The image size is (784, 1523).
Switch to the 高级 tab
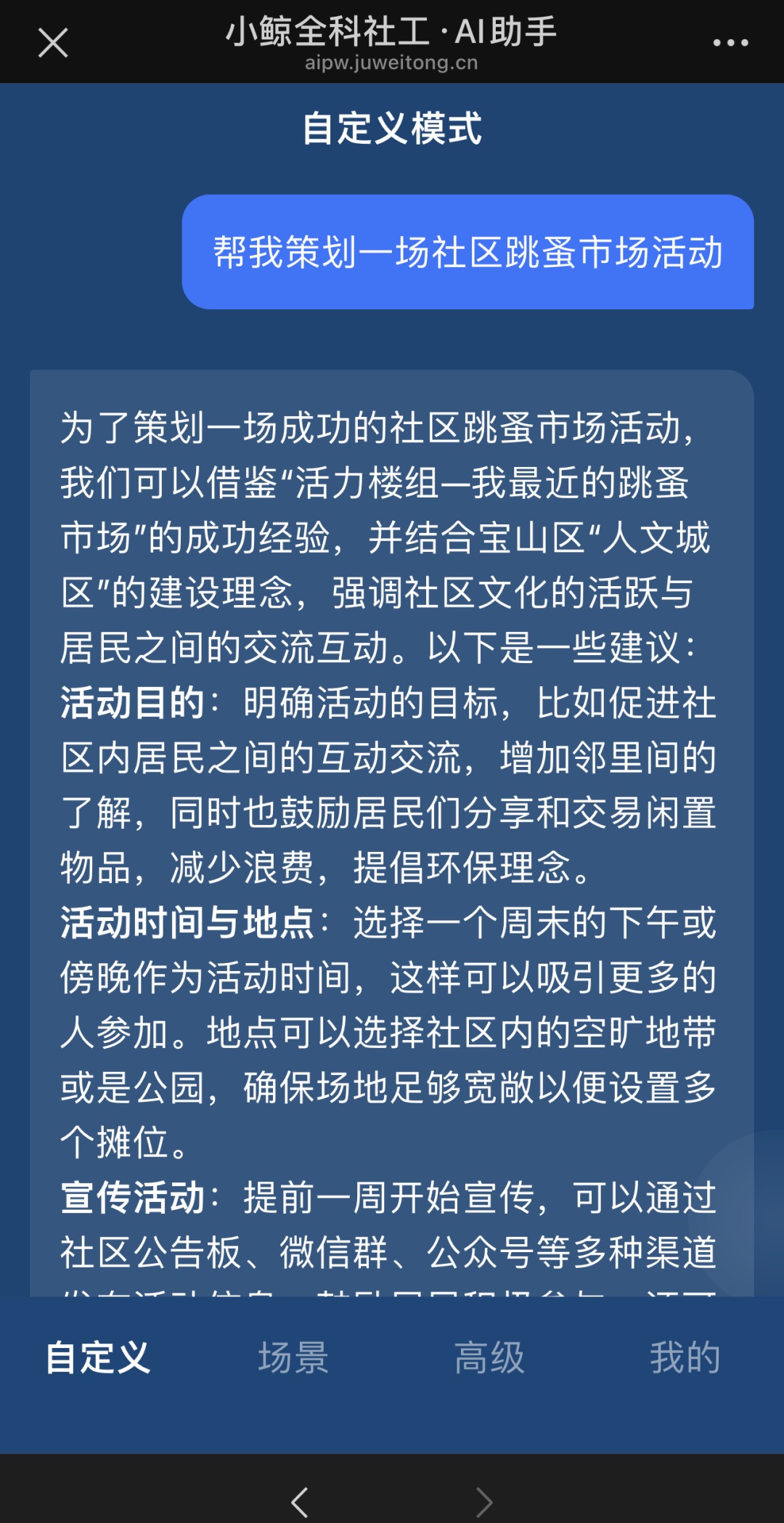(489, 1357)
